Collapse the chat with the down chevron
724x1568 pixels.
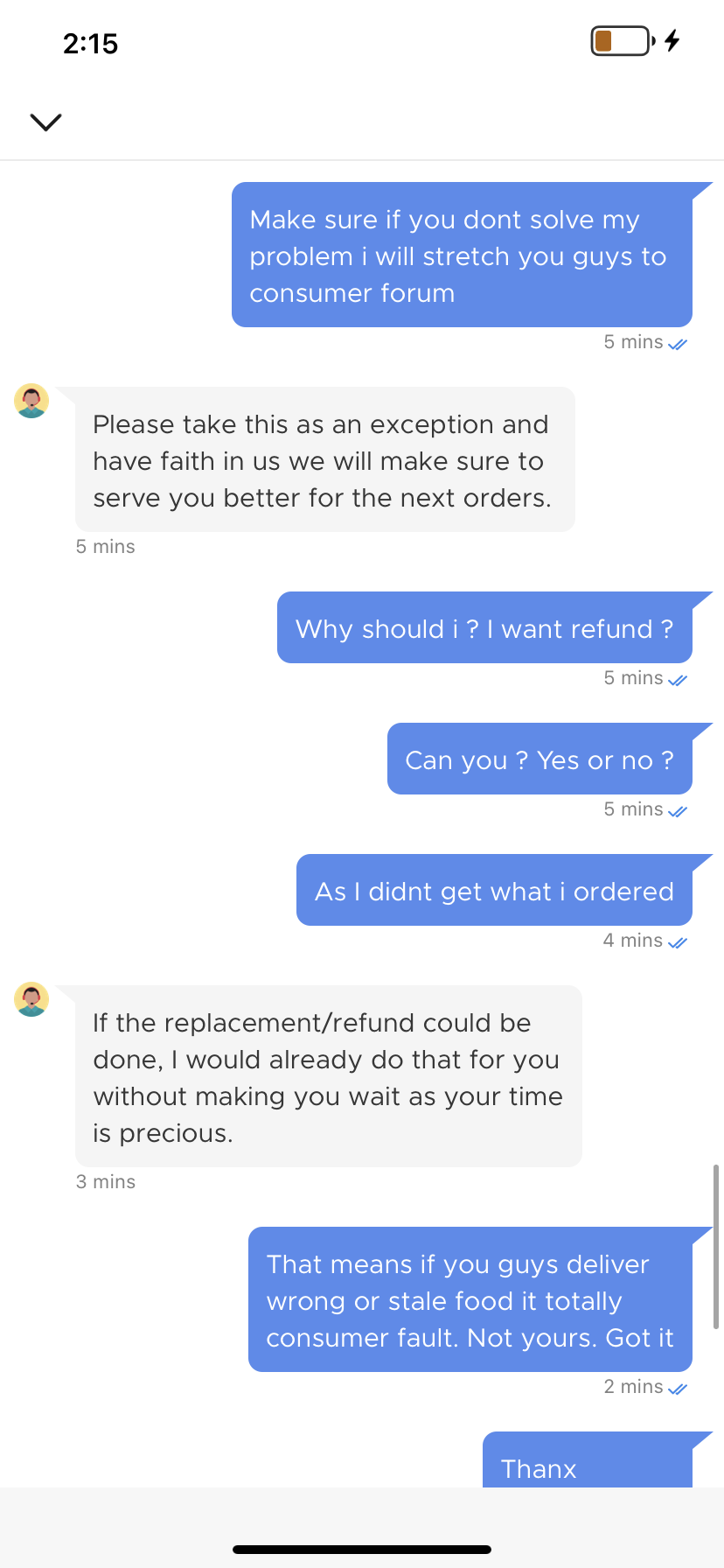click(x=45, y=122)
